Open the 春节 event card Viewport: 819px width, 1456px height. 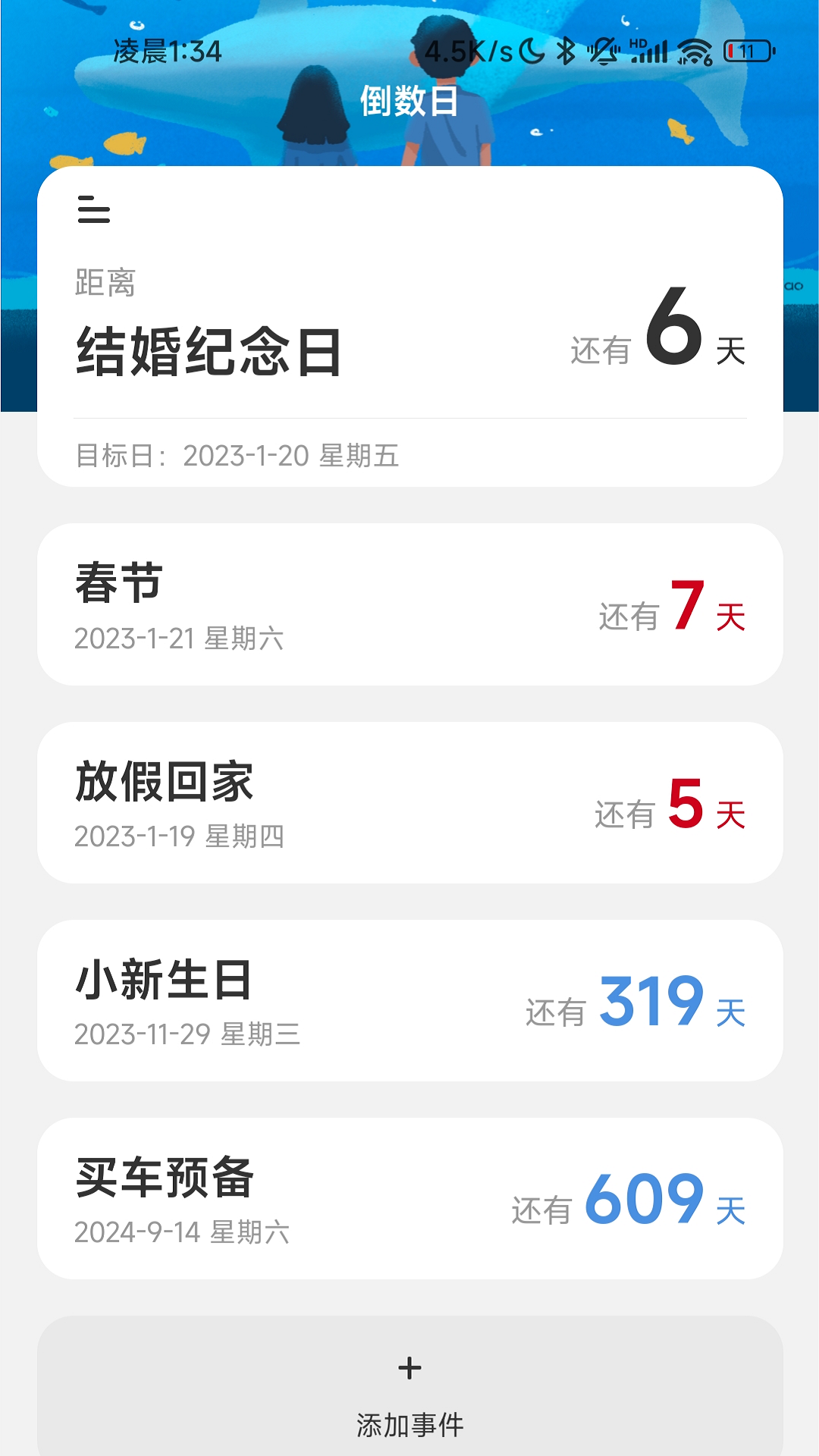[x=409, y=604]
